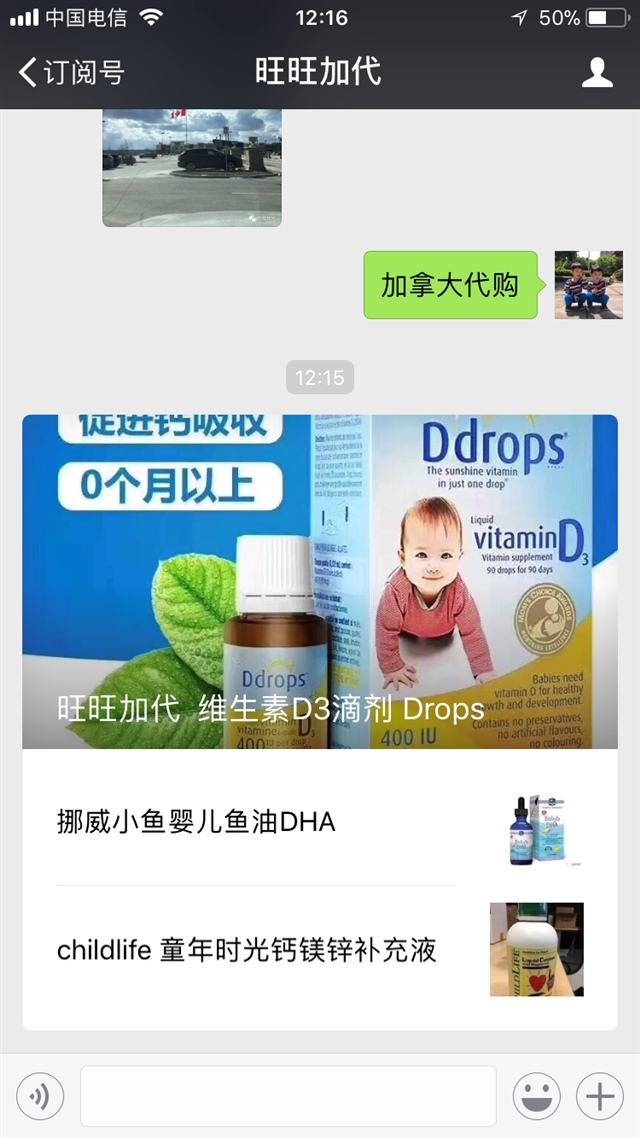Switch to voice input mode
The width and height of the screenshot is (640, 1138).
(40, 1096)
